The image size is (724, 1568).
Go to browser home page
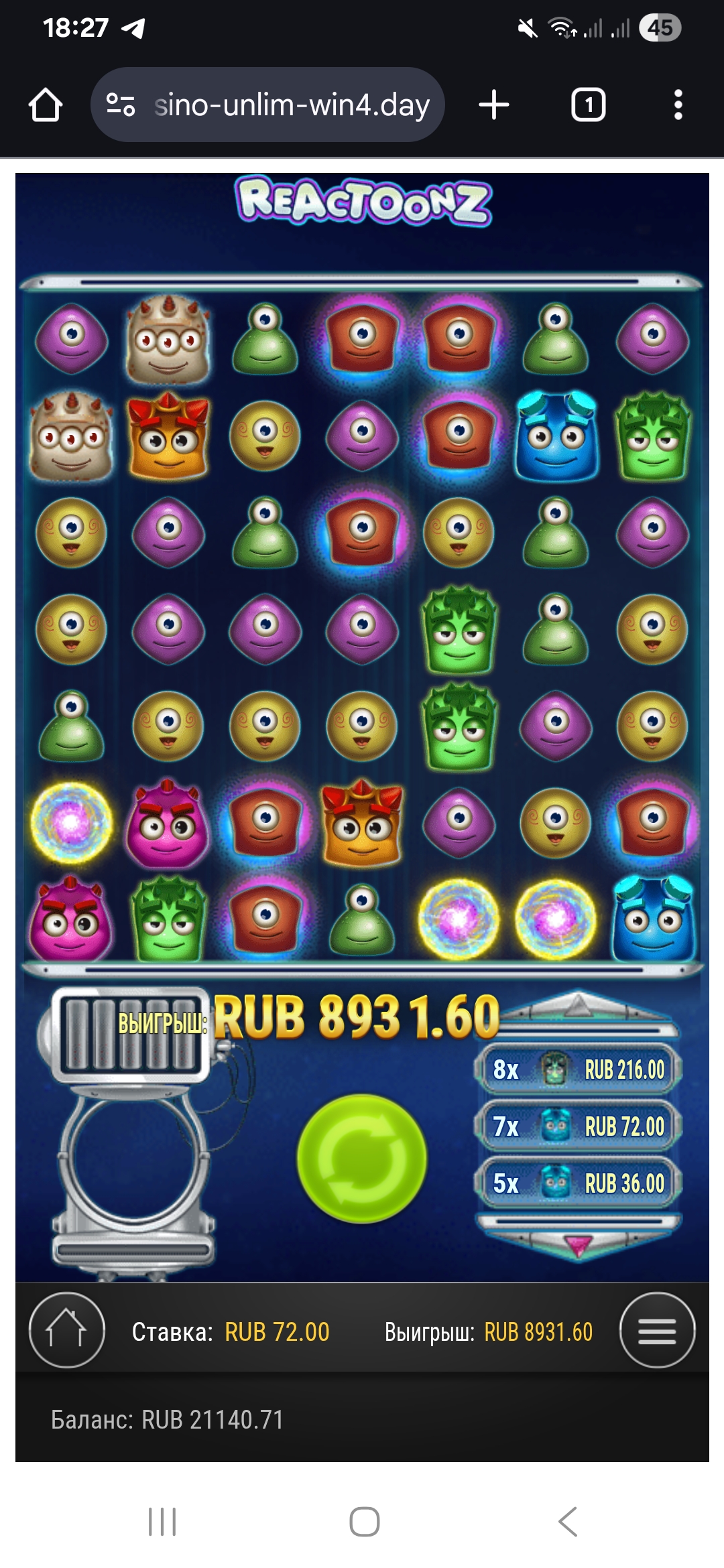tap(46, 105)
